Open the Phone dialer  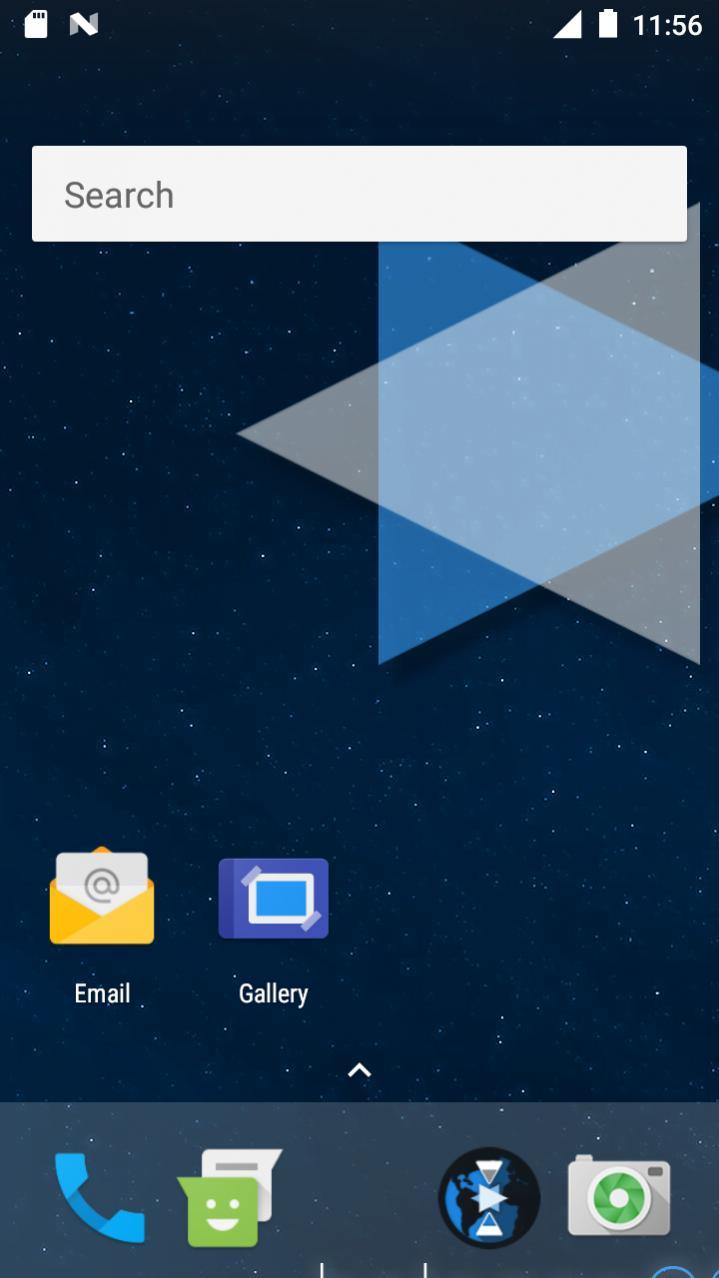100,1197
